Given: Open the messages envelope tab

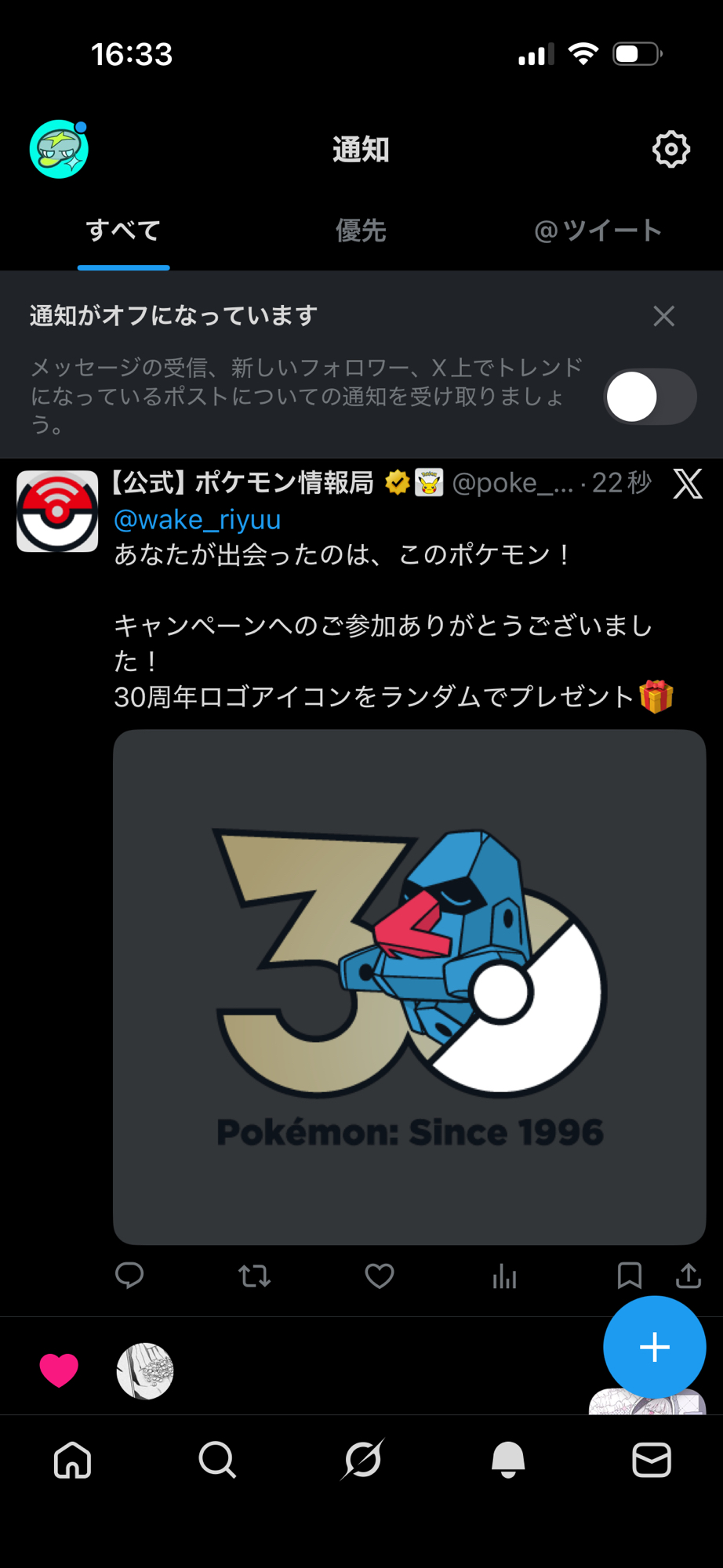Looking at the screenshot, I should click(651, 1460).
